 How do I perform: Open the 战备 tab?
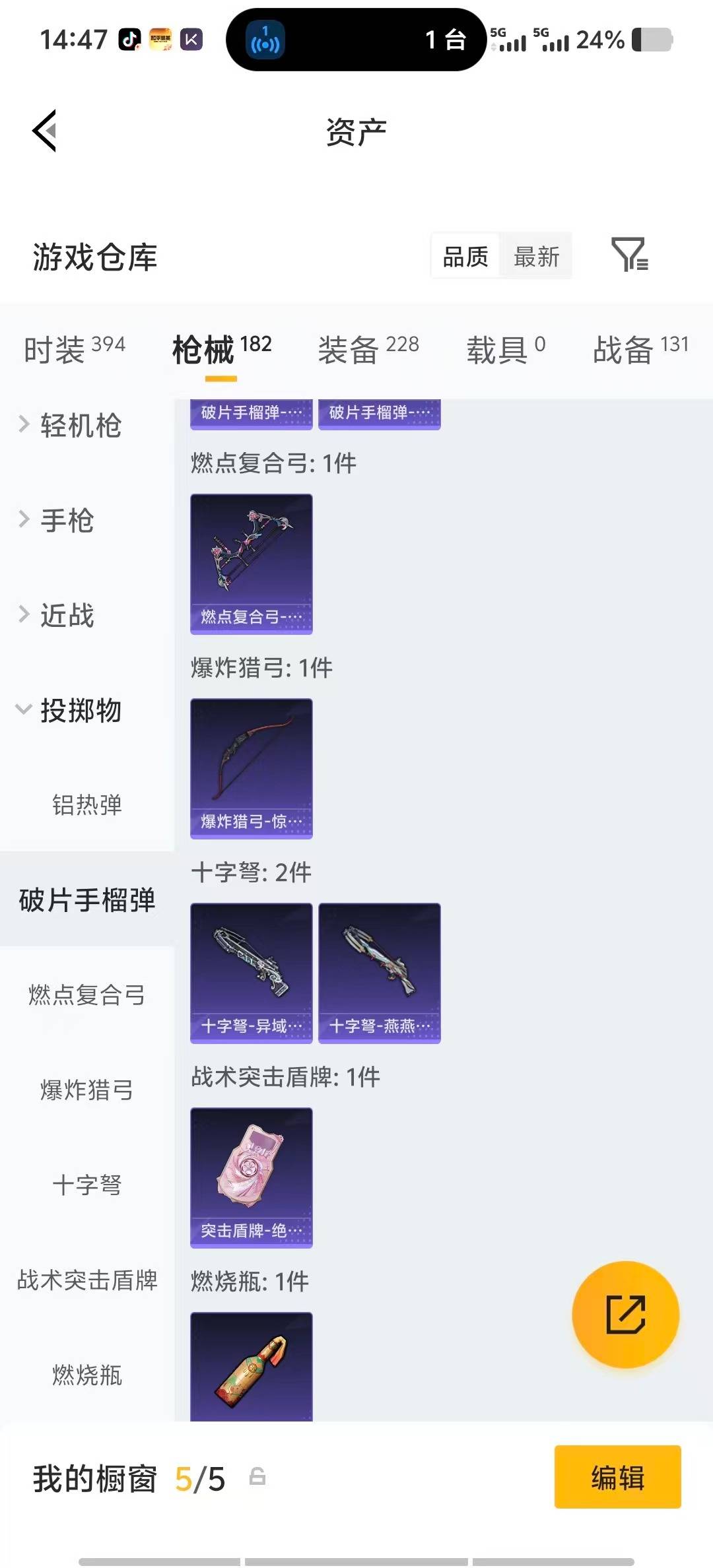click(x=622, y=348)
